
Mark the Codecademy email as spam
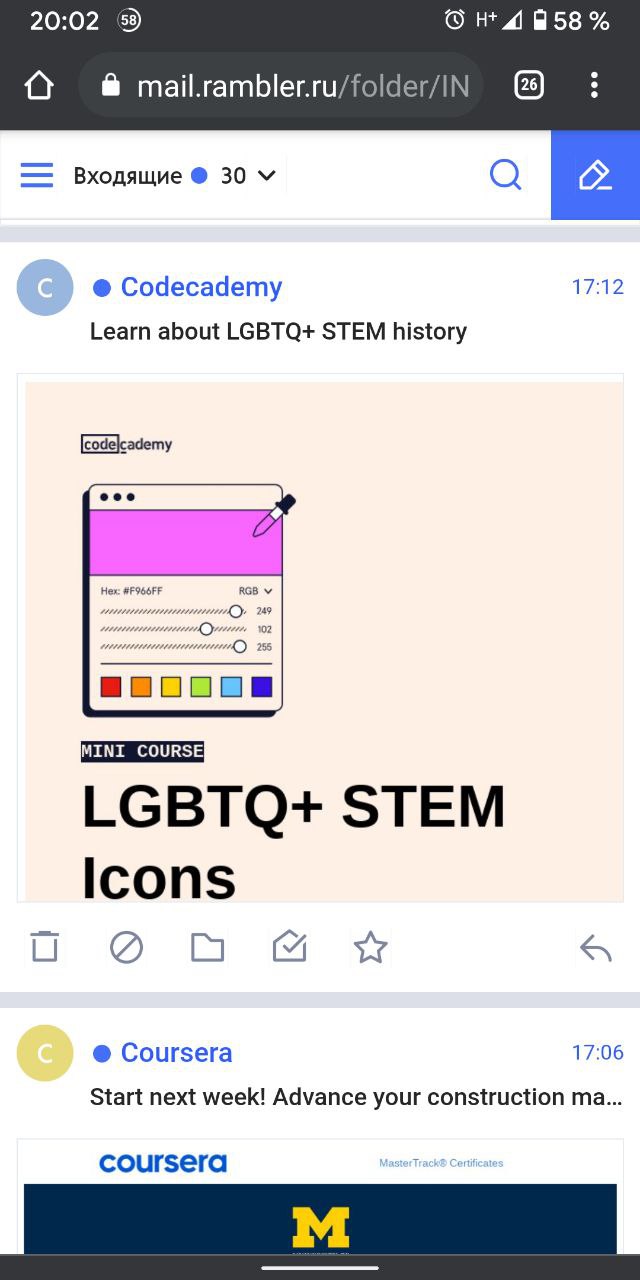(x=126, y=946)
